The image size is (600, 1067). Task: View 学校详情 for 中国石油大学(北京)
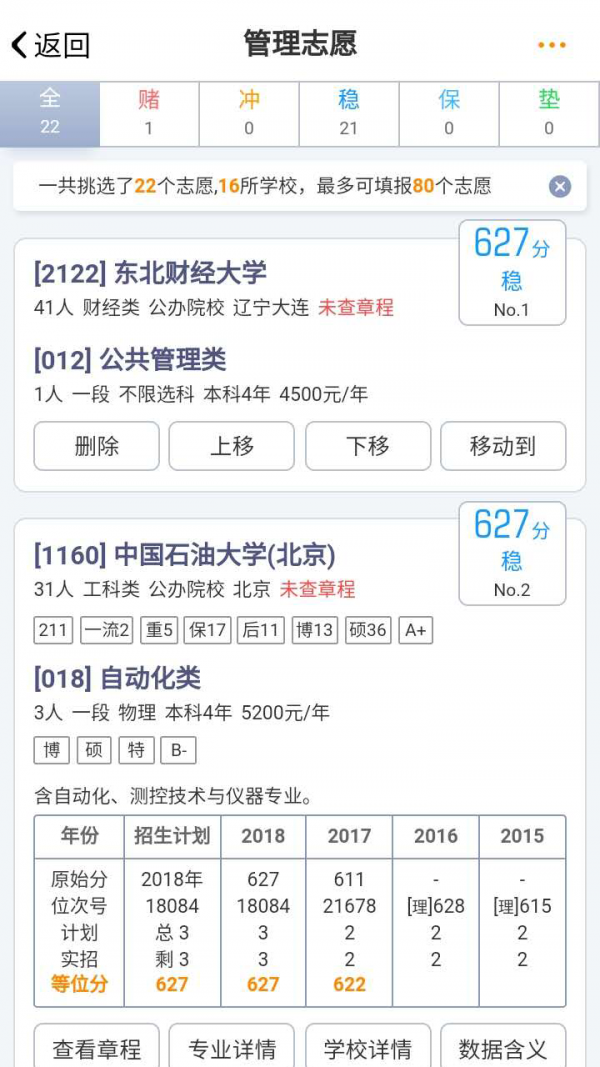pyautogui.click(x=368, y=1048)
